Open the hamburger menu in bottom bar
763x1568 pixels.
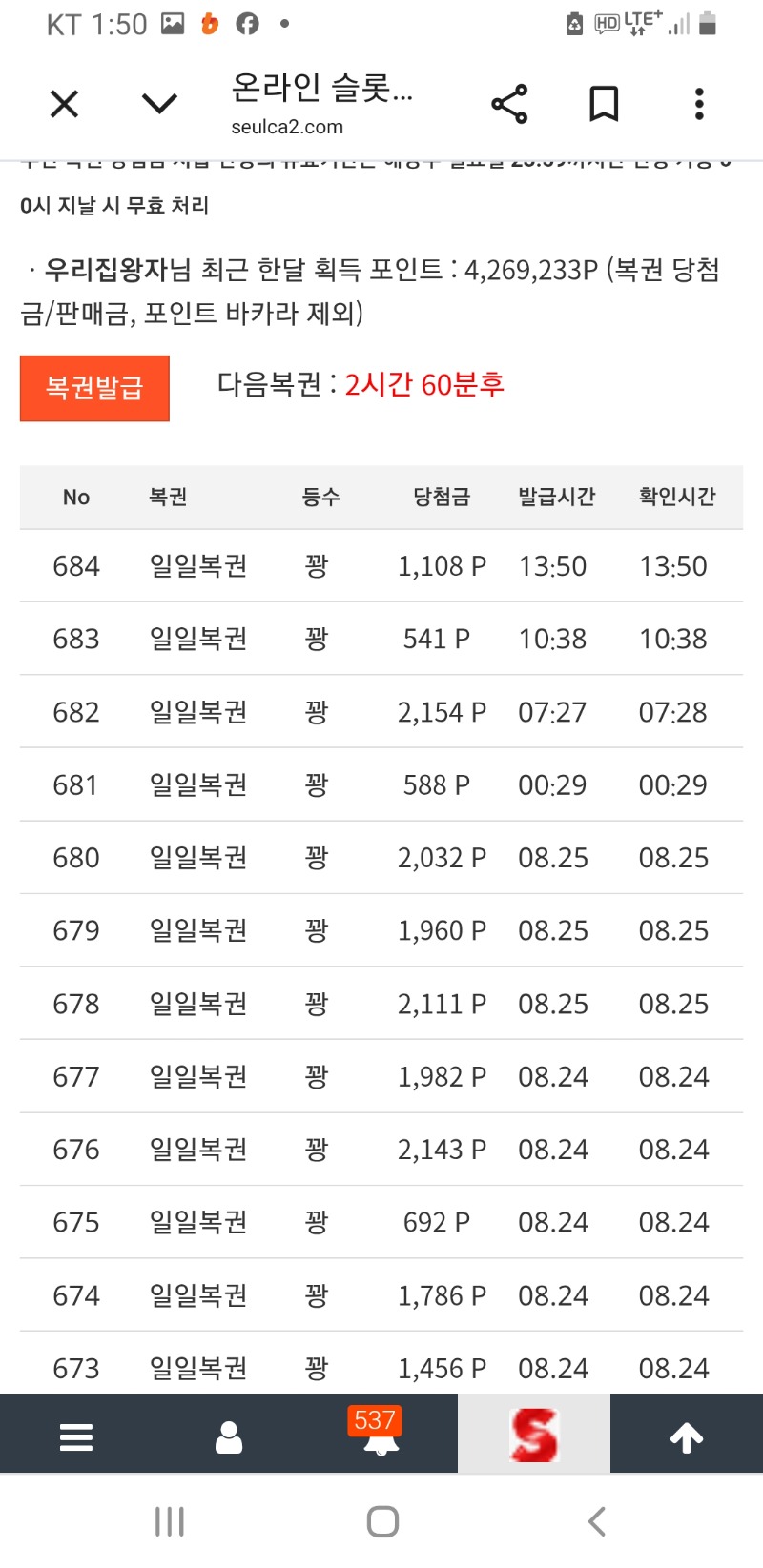(76, 1436)
